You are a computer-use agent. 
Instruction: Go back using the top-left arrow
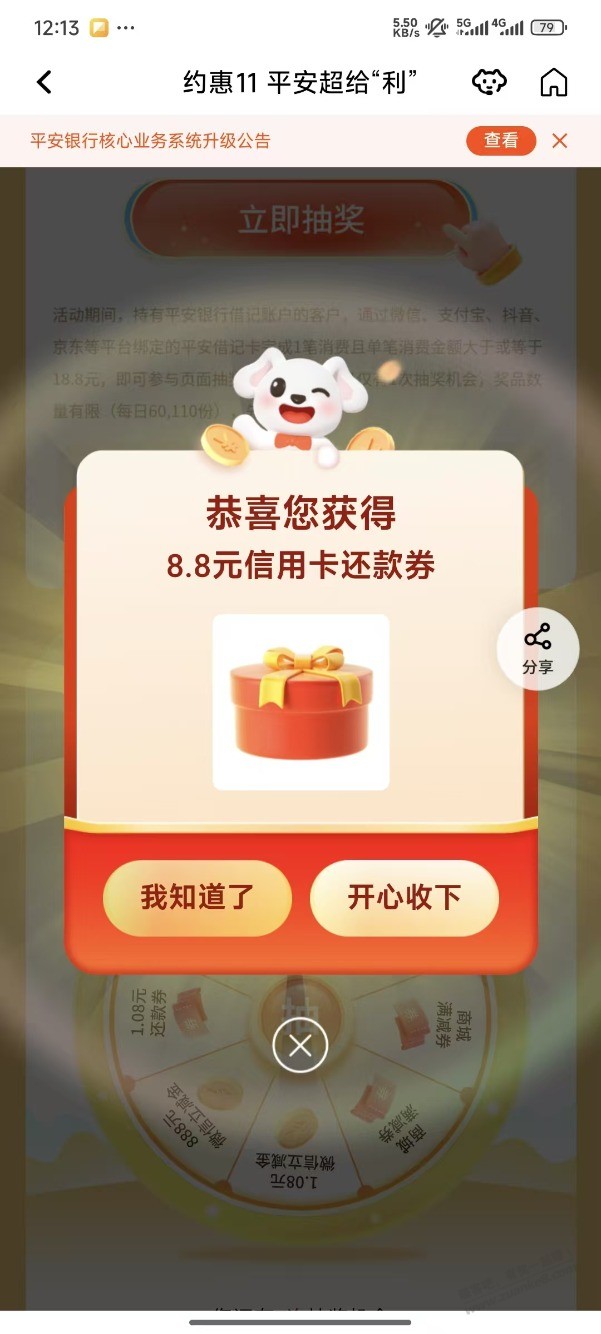[x=44, y=83]
